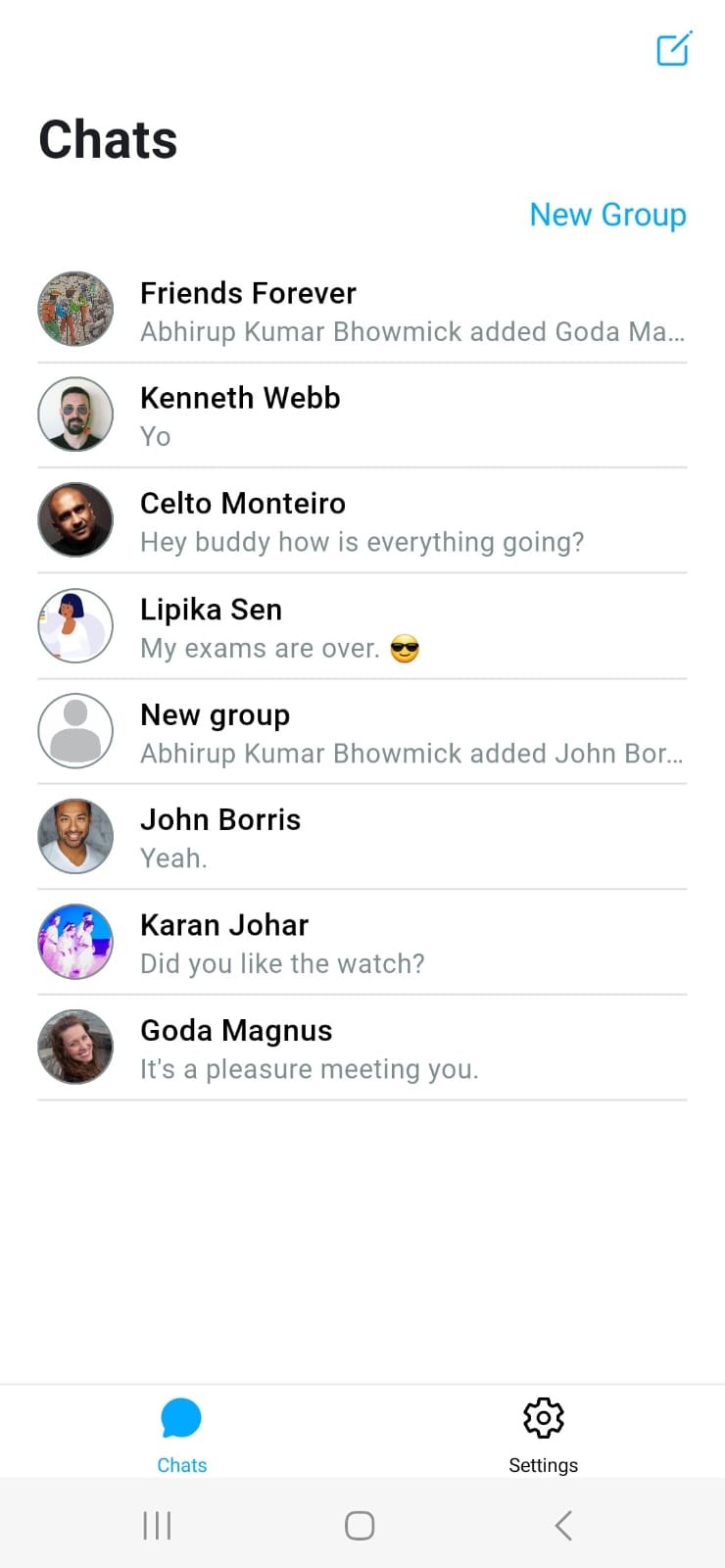
Task: Tap the Android back navigation button
Action: [562, 1525]
